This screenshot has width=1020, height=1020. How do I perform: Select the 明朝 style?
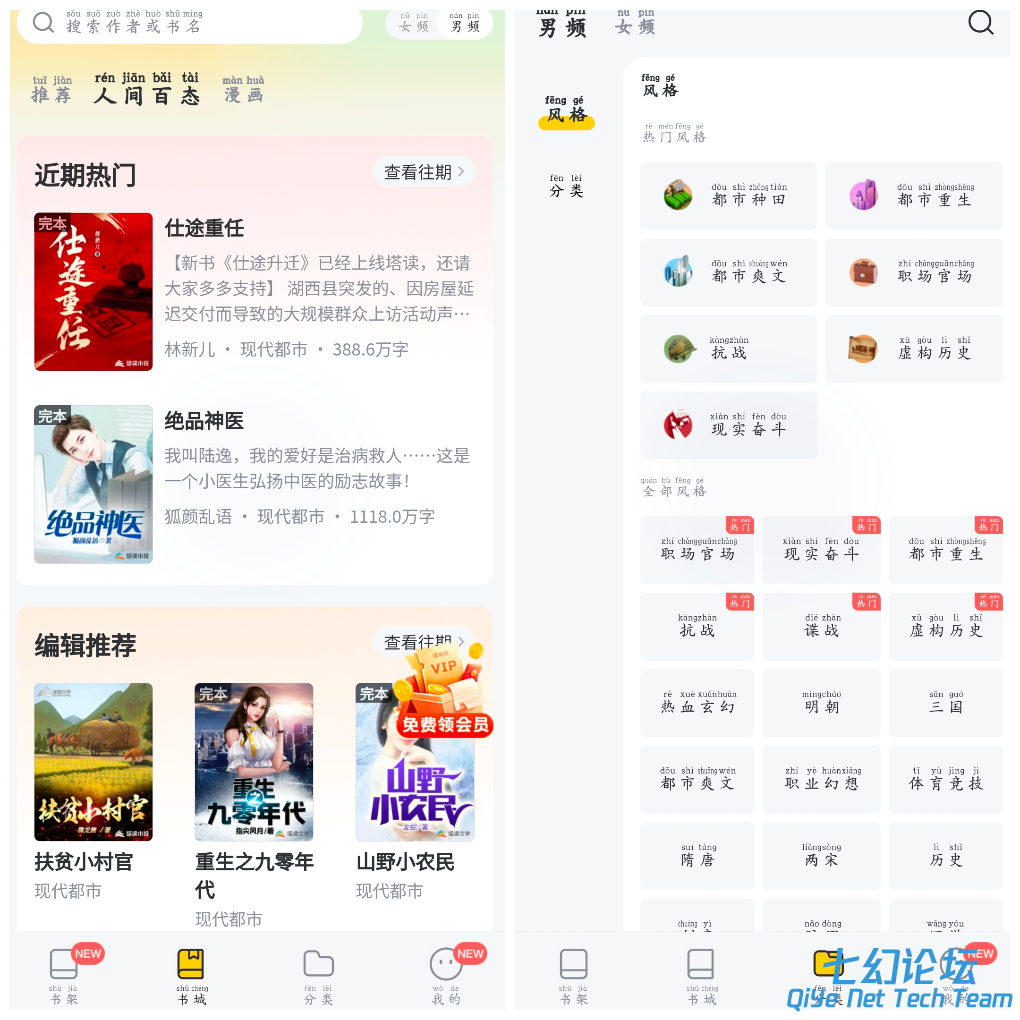(821, 703)
